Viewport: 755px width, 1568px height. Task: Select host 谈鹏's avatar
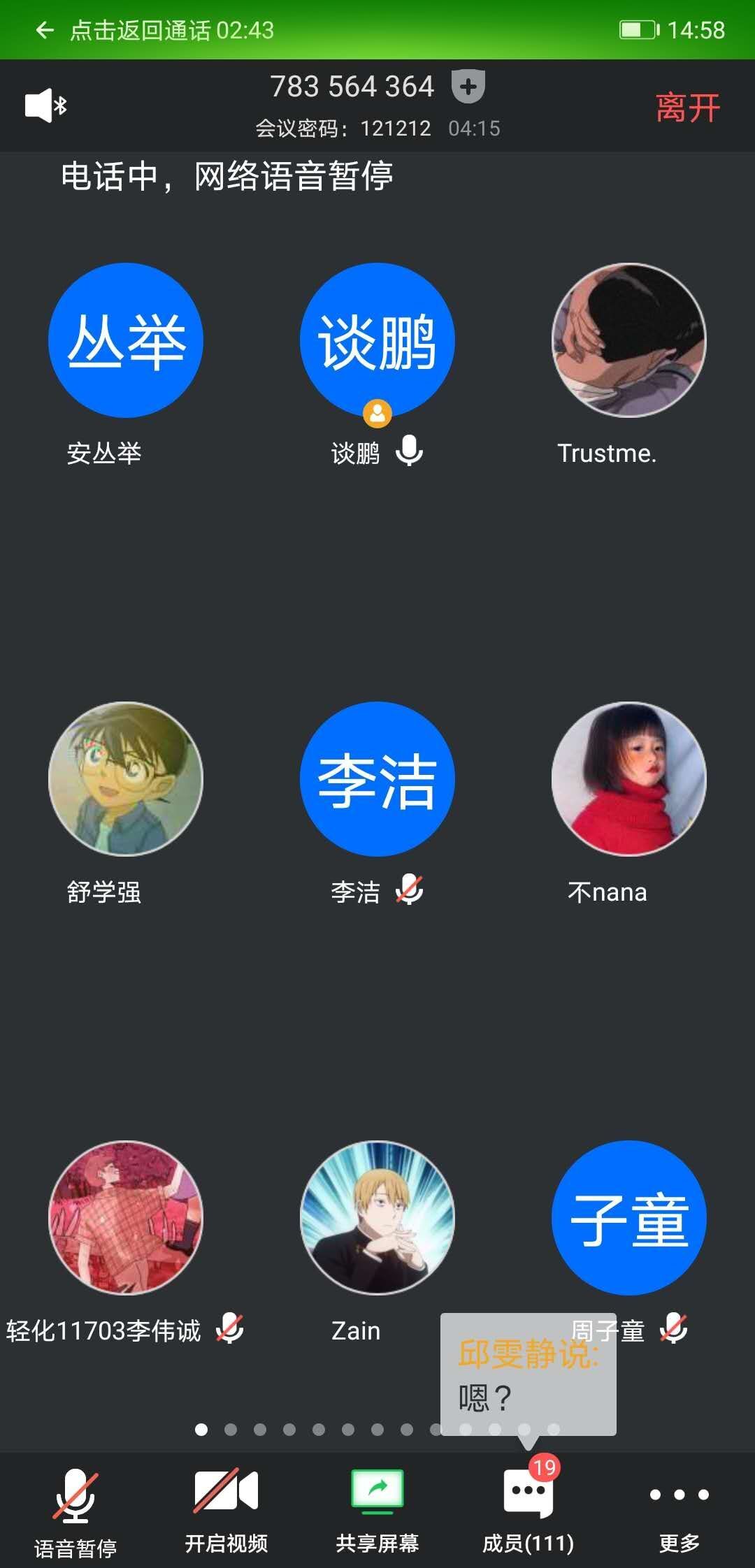click(377, 340)
